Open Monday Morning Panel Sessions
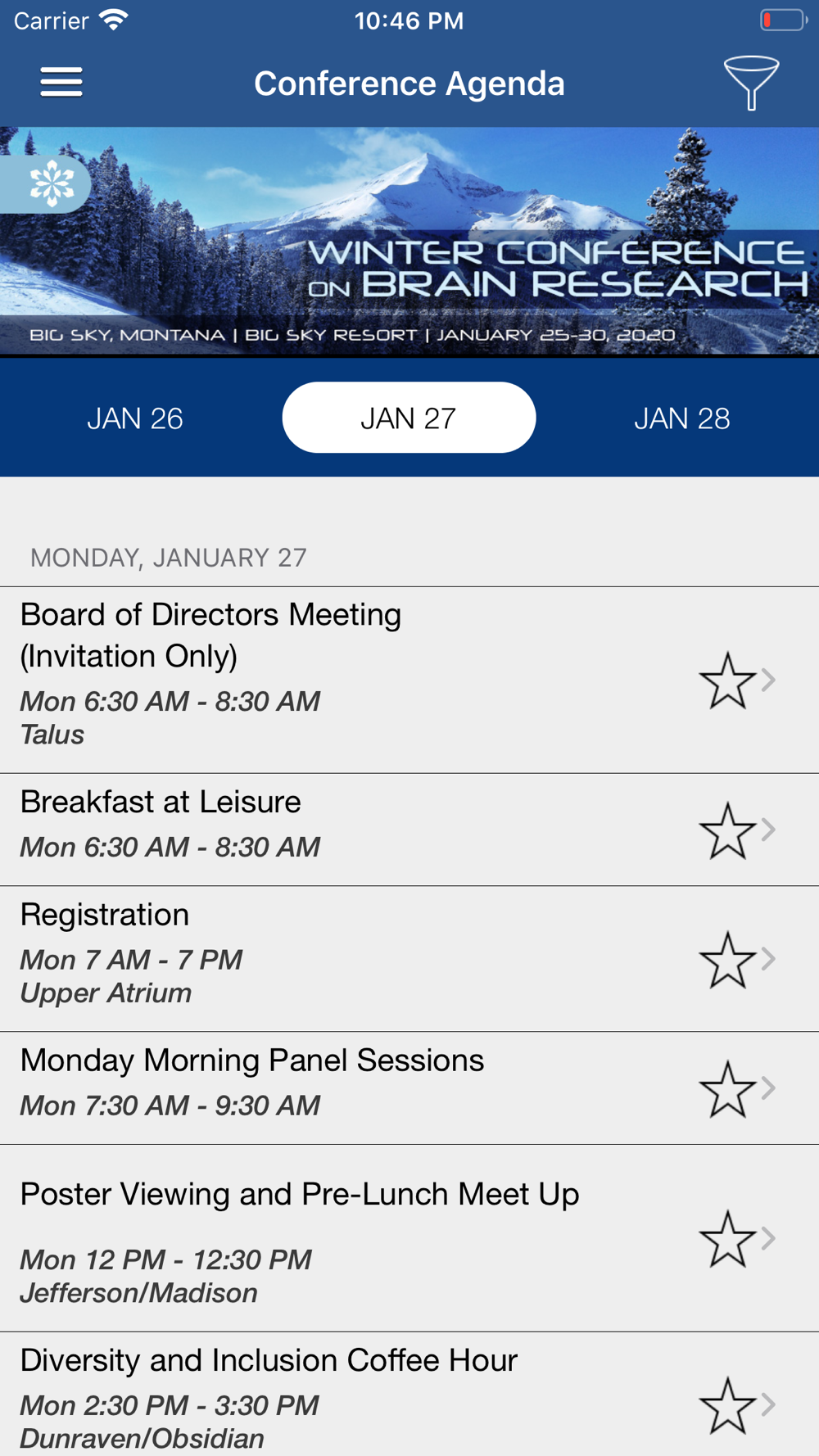 [x=409, y=1088]
